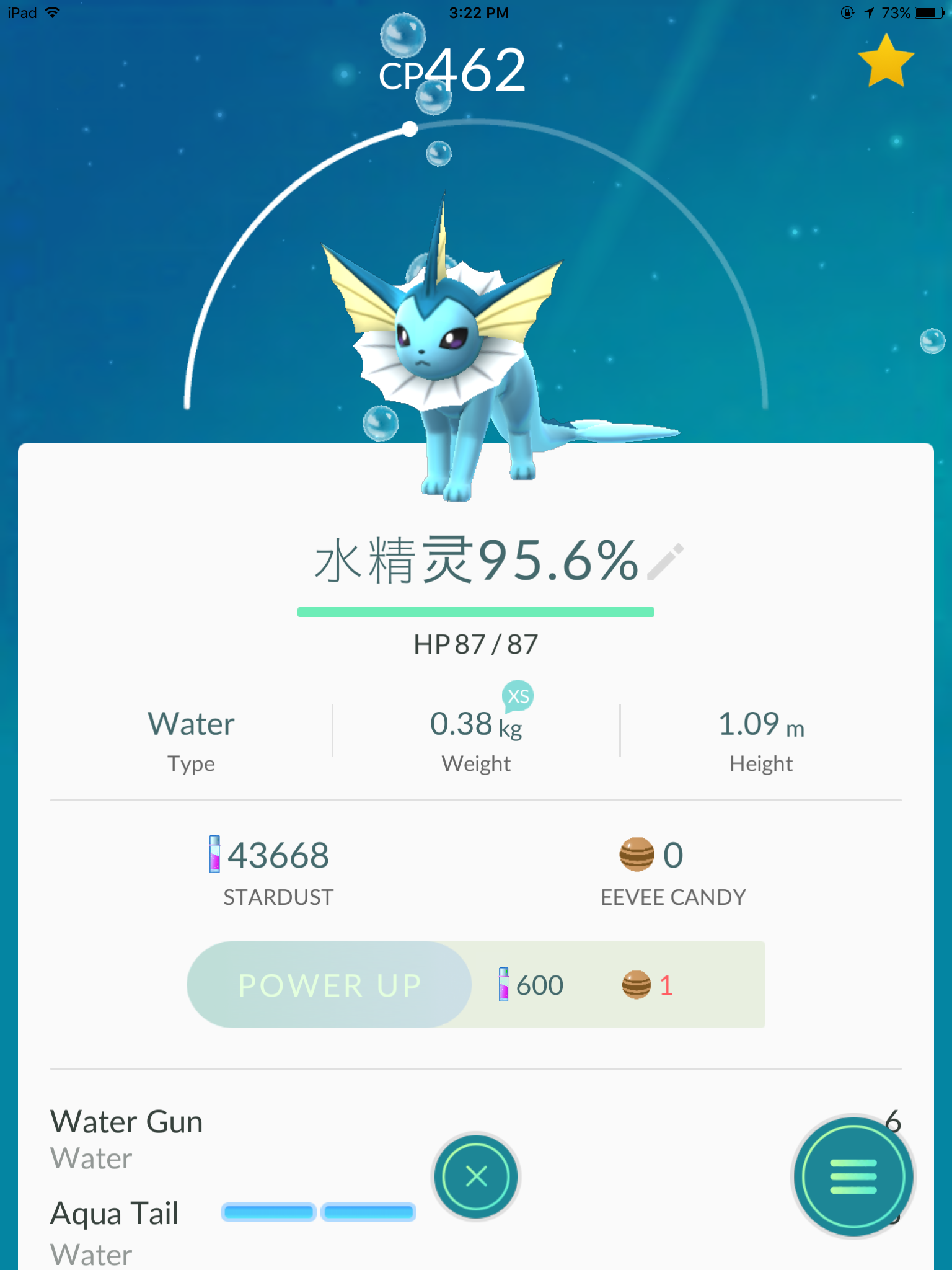Open the green hamburger menu button
The image size is (952, 1270).
(x=853, y=1176)
